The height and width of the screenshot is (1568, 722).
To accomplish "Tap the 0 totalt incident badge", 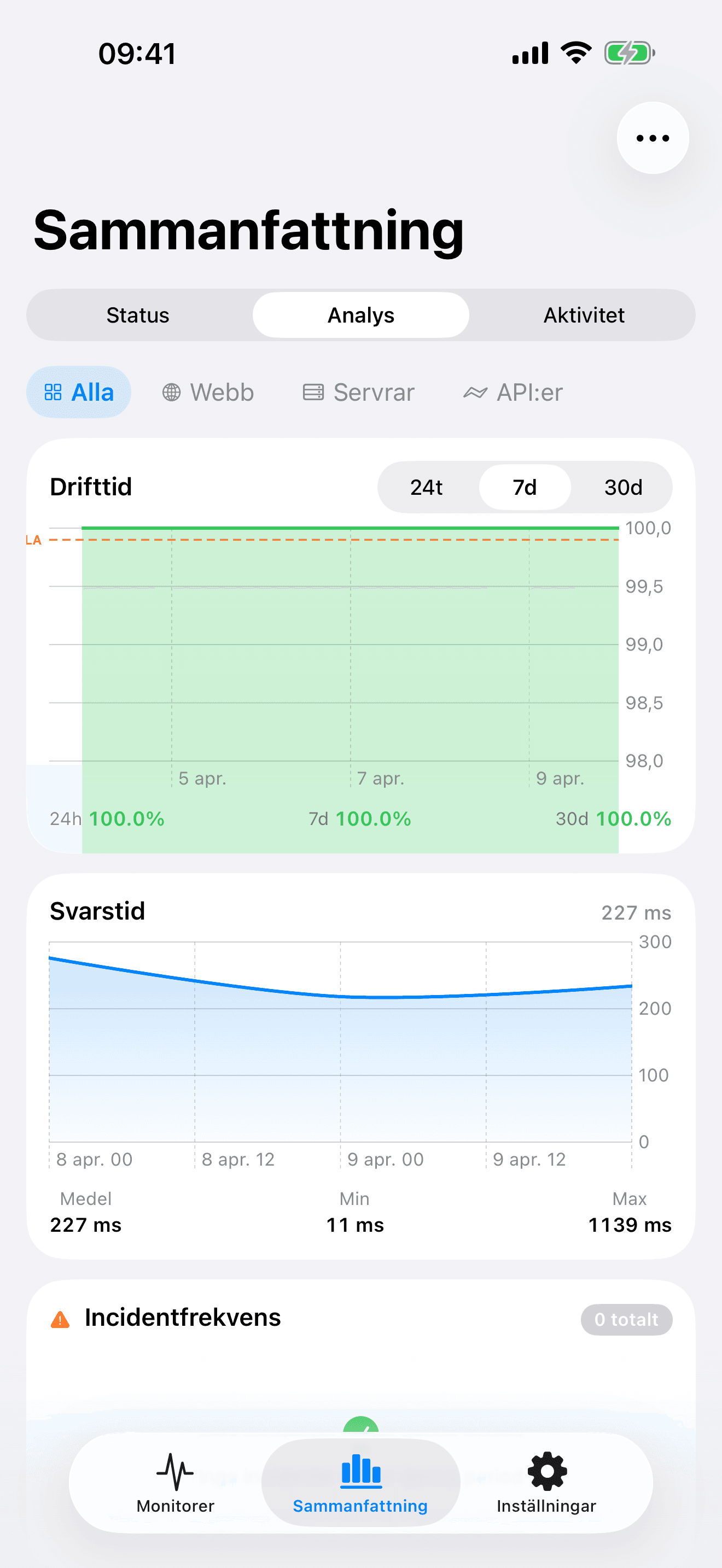I will 626,1320.
